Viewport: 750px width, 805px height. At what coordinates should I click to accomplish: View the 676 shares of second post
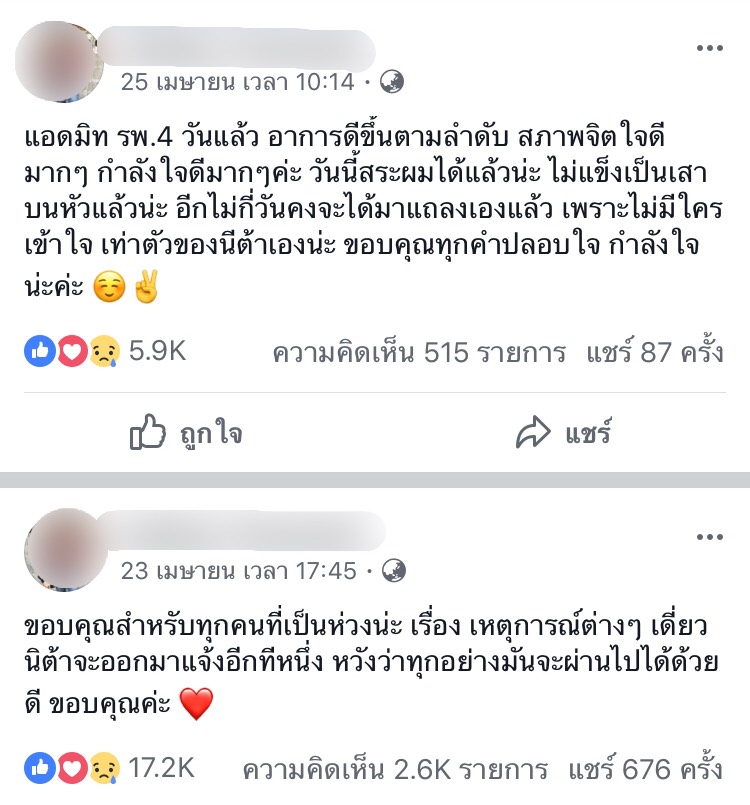[x=645, y=770]
